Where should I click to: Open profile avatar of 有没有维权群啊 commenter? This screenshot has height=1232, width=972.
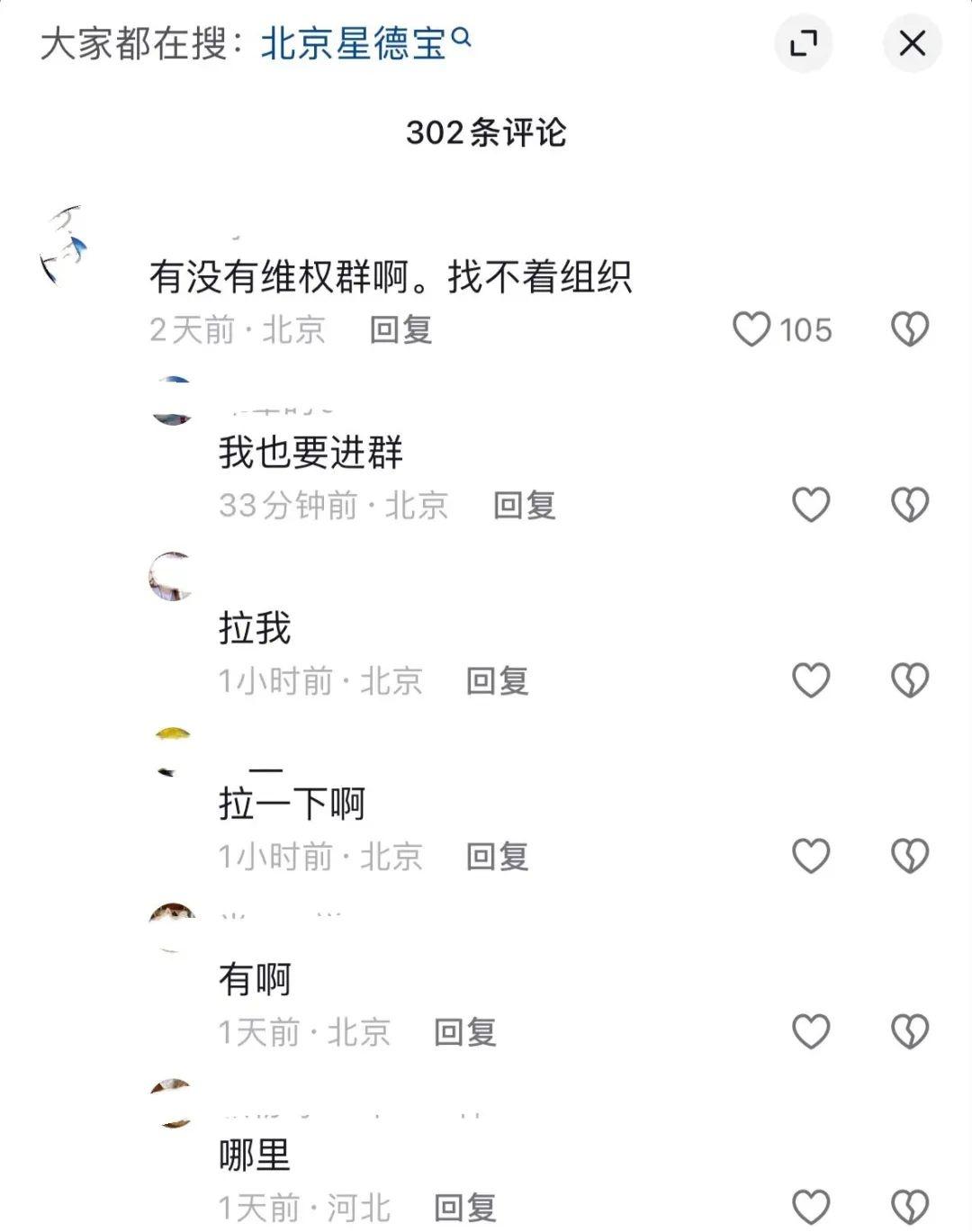(x=65, y=245)
